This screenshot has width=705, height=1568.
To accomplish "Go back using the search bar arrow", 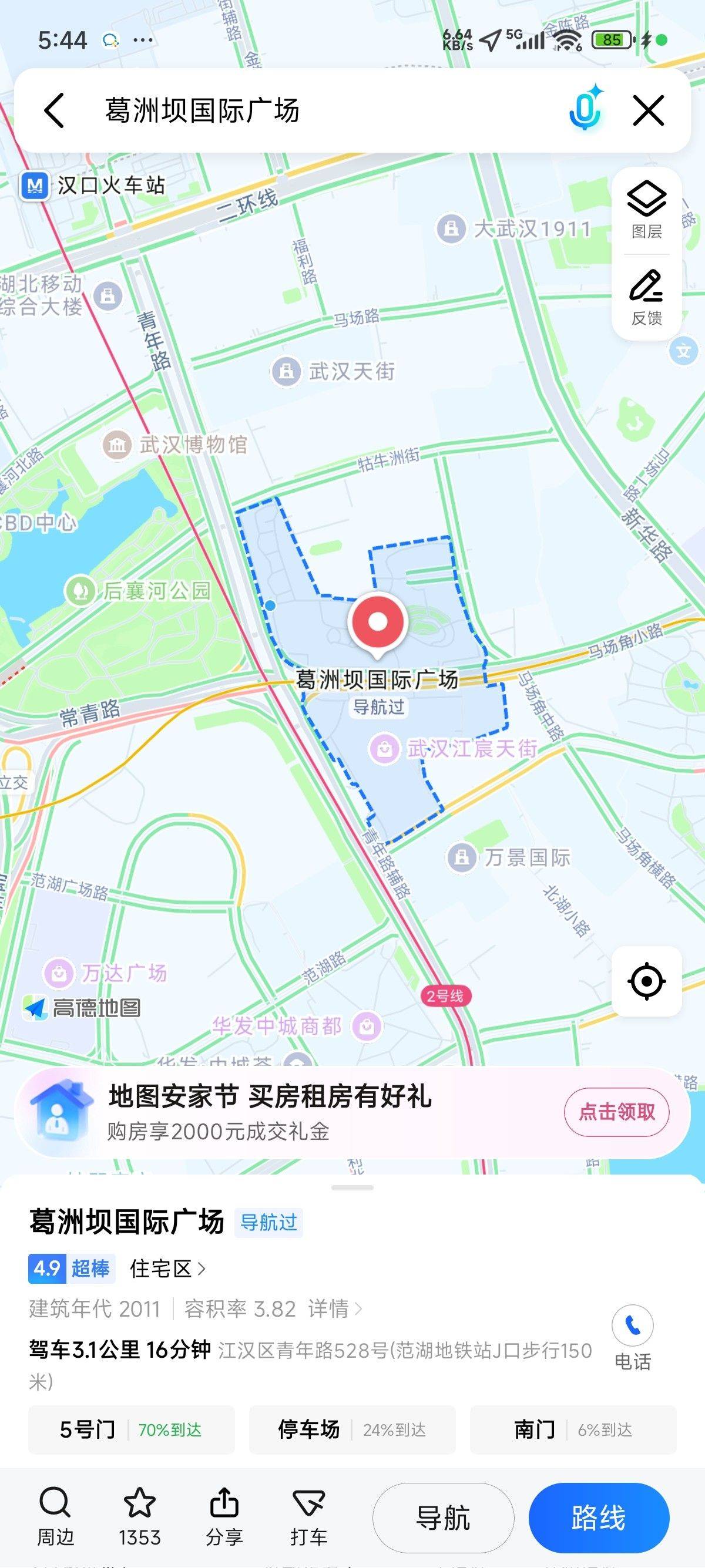I will pos(54,110).
